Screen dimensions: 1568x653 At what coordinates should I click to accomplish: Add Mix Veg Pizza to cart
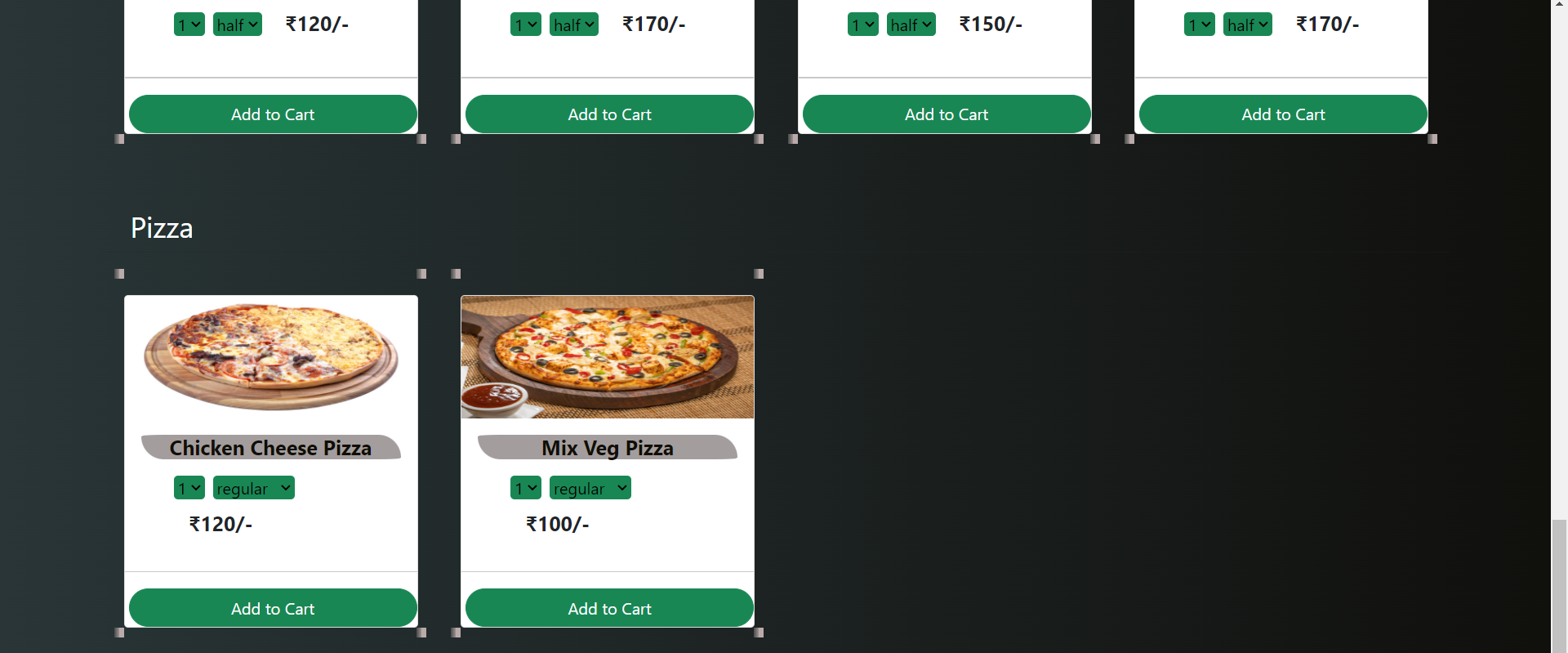click(609, 608)
